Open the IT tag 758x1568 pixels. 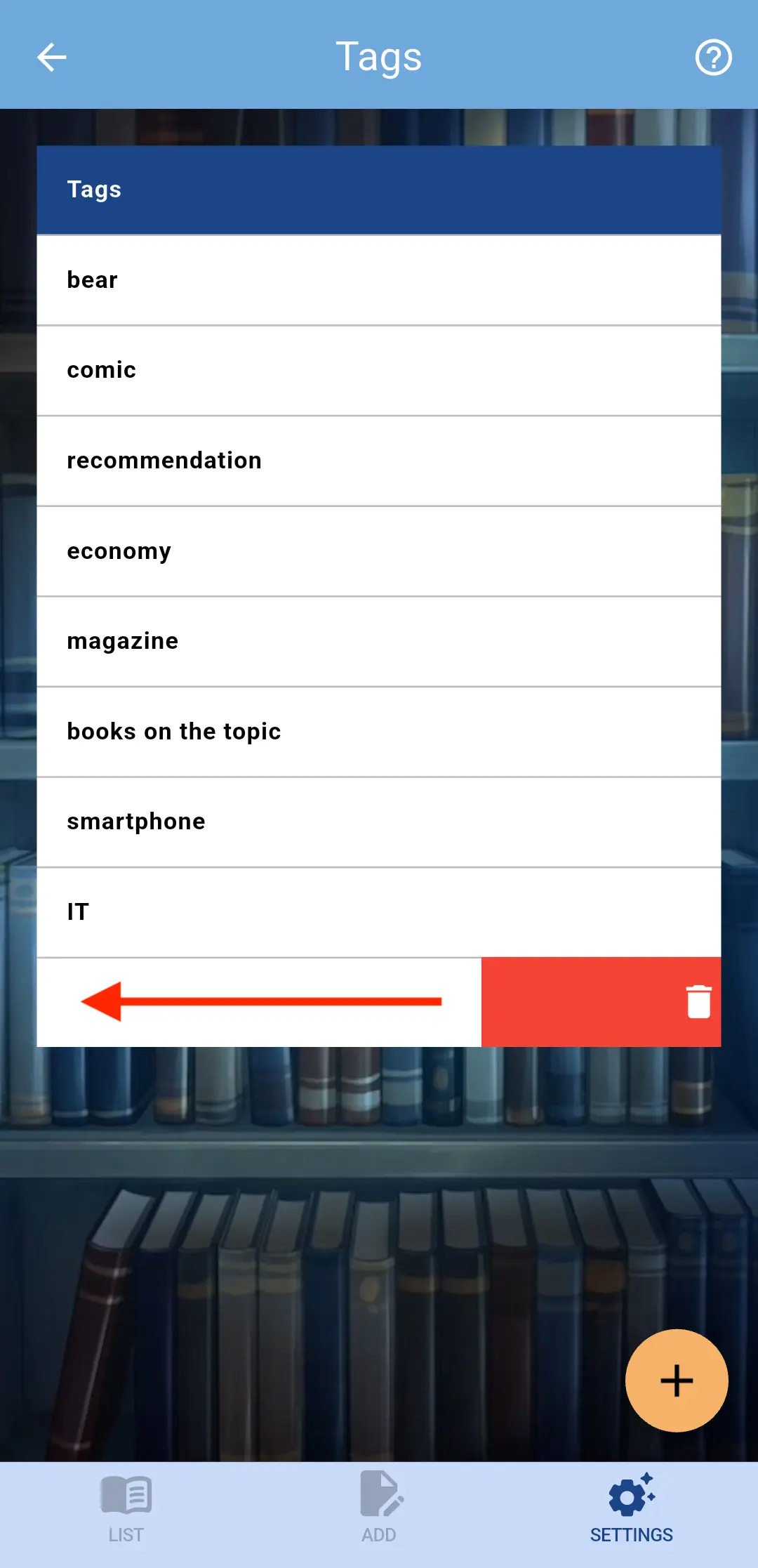click(378, 912)
